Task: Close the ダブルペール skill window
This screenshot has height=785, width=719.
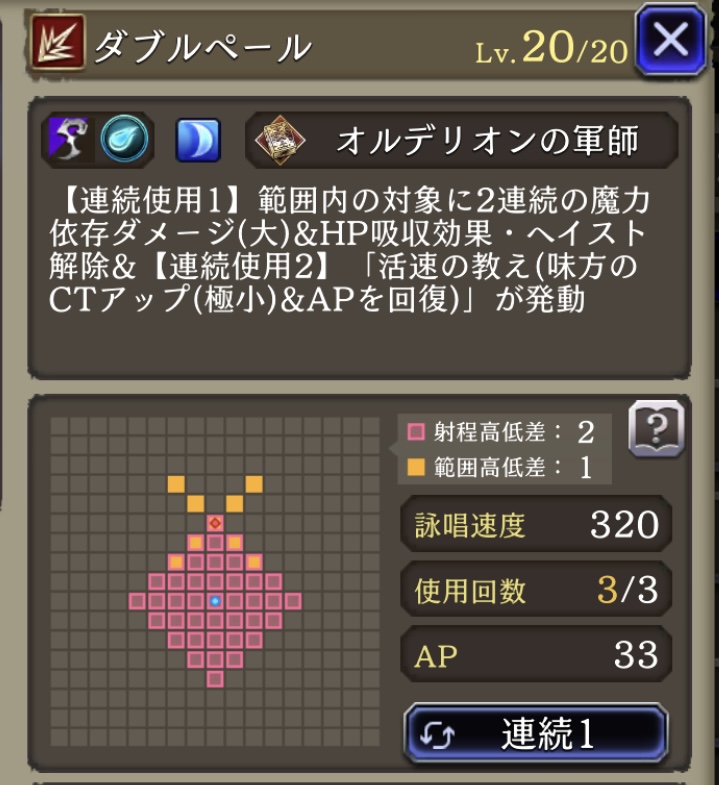Action: pyautogui.click(x=672, y=43)
